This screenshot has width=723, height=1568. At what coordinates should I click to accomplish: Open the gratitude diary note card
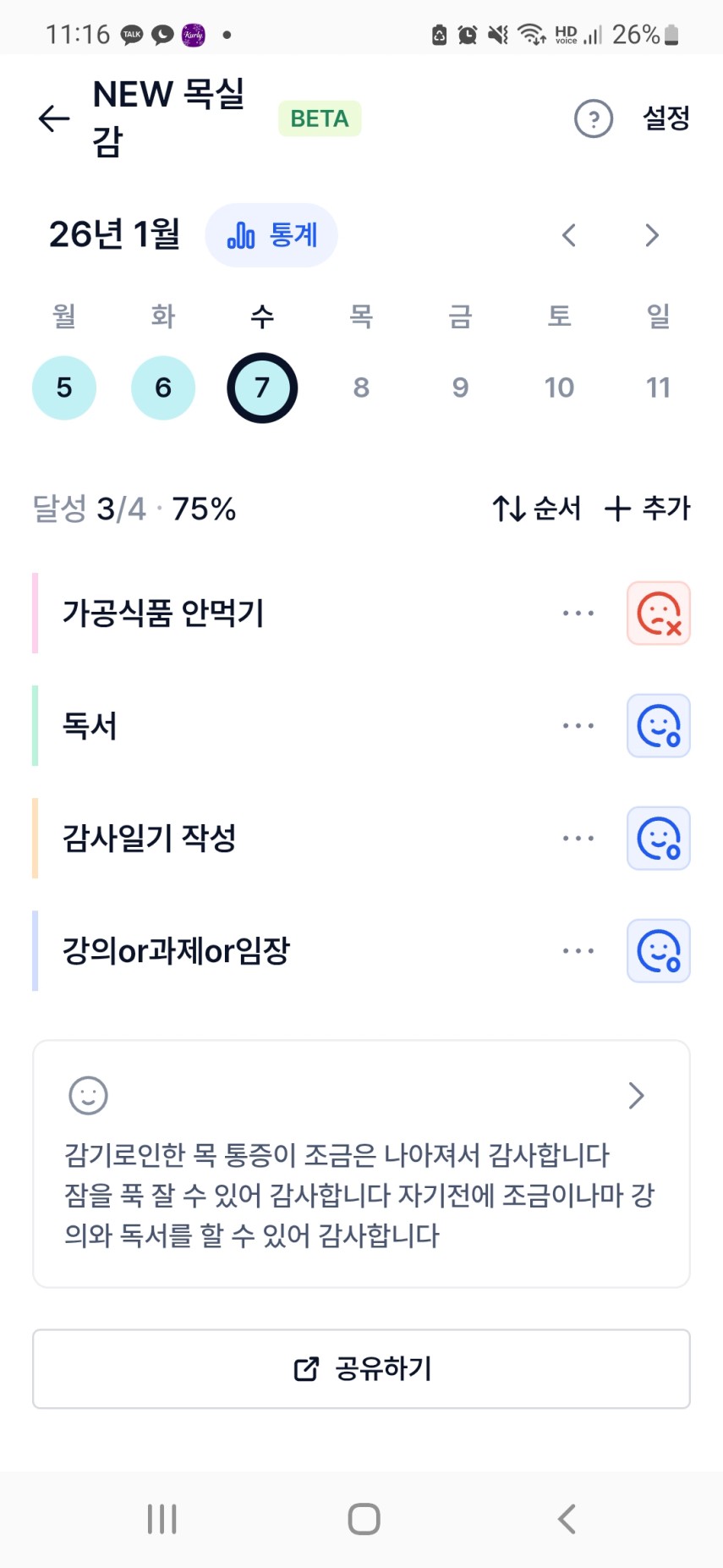361,1164
